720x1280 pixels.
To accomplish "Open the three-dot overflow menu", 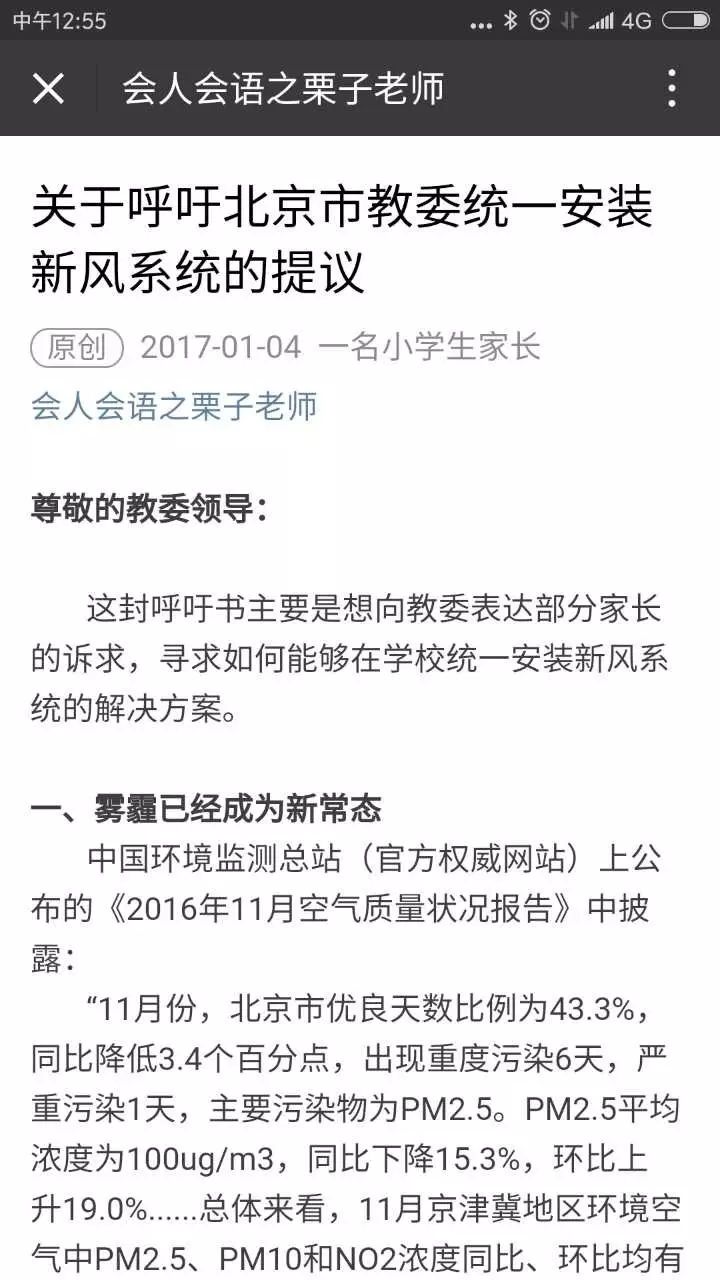I will 672,88.
